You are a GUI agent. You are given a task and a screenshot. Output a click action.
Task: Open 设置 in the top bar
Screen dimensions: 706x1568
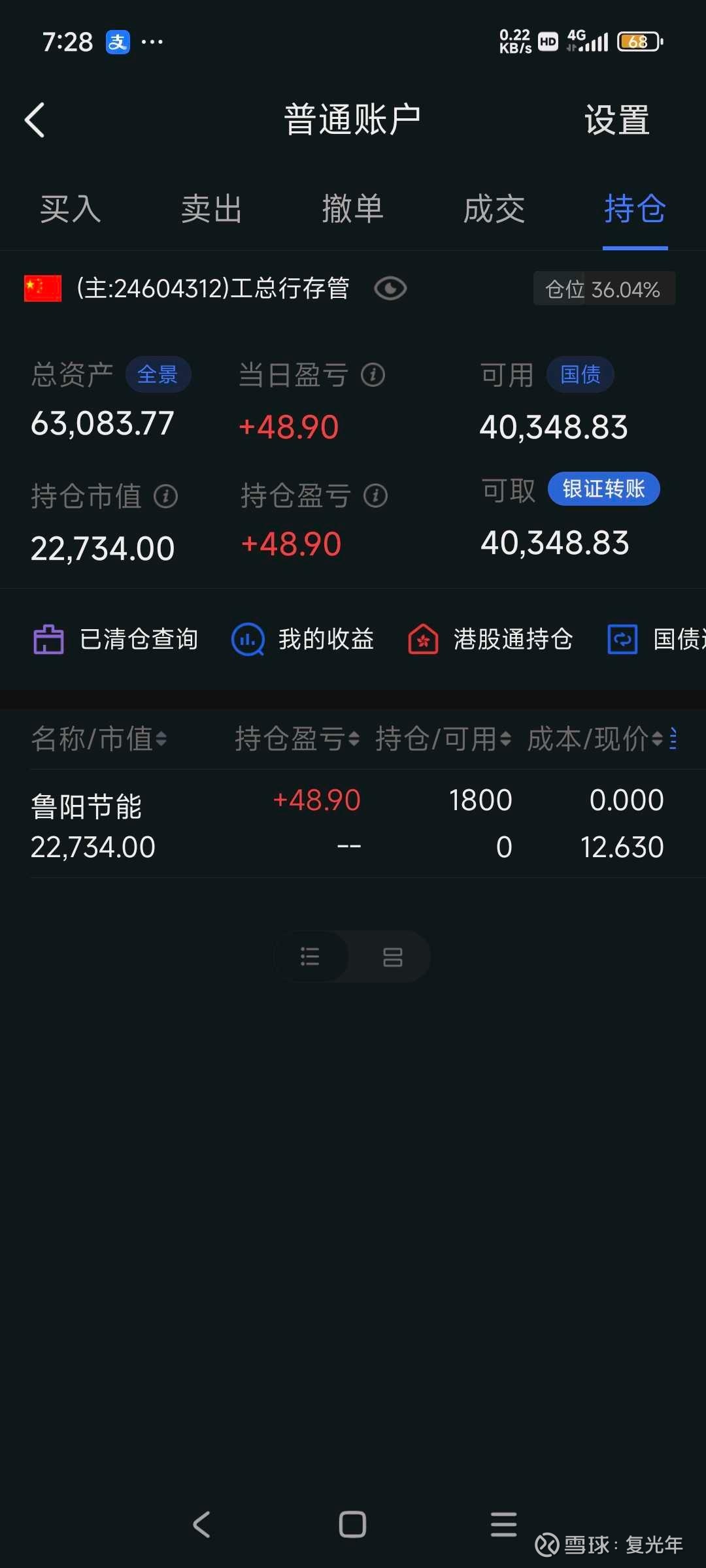tap(616, 120)
